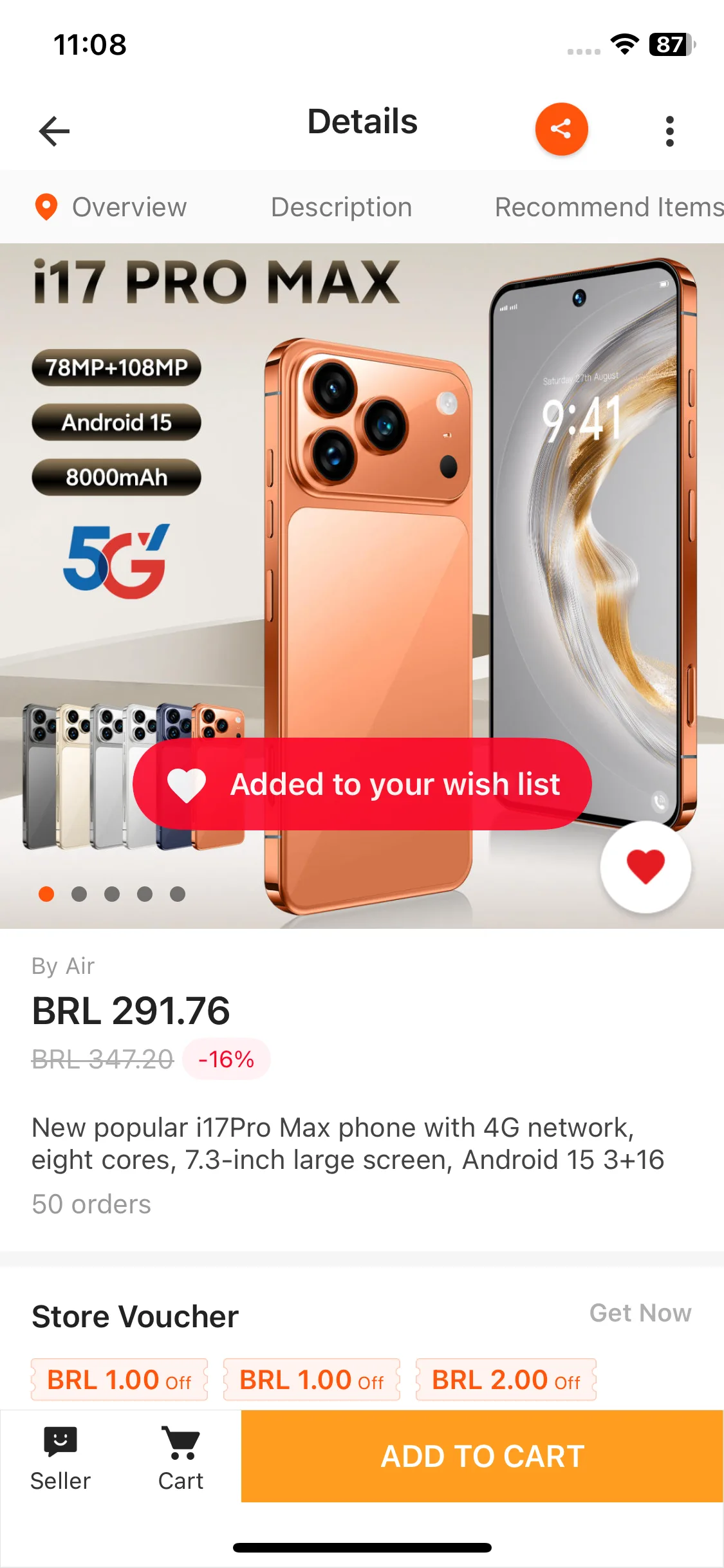Contact the Seller
The width and height of the screenshot is (724, 1568).
point(60,1458)
